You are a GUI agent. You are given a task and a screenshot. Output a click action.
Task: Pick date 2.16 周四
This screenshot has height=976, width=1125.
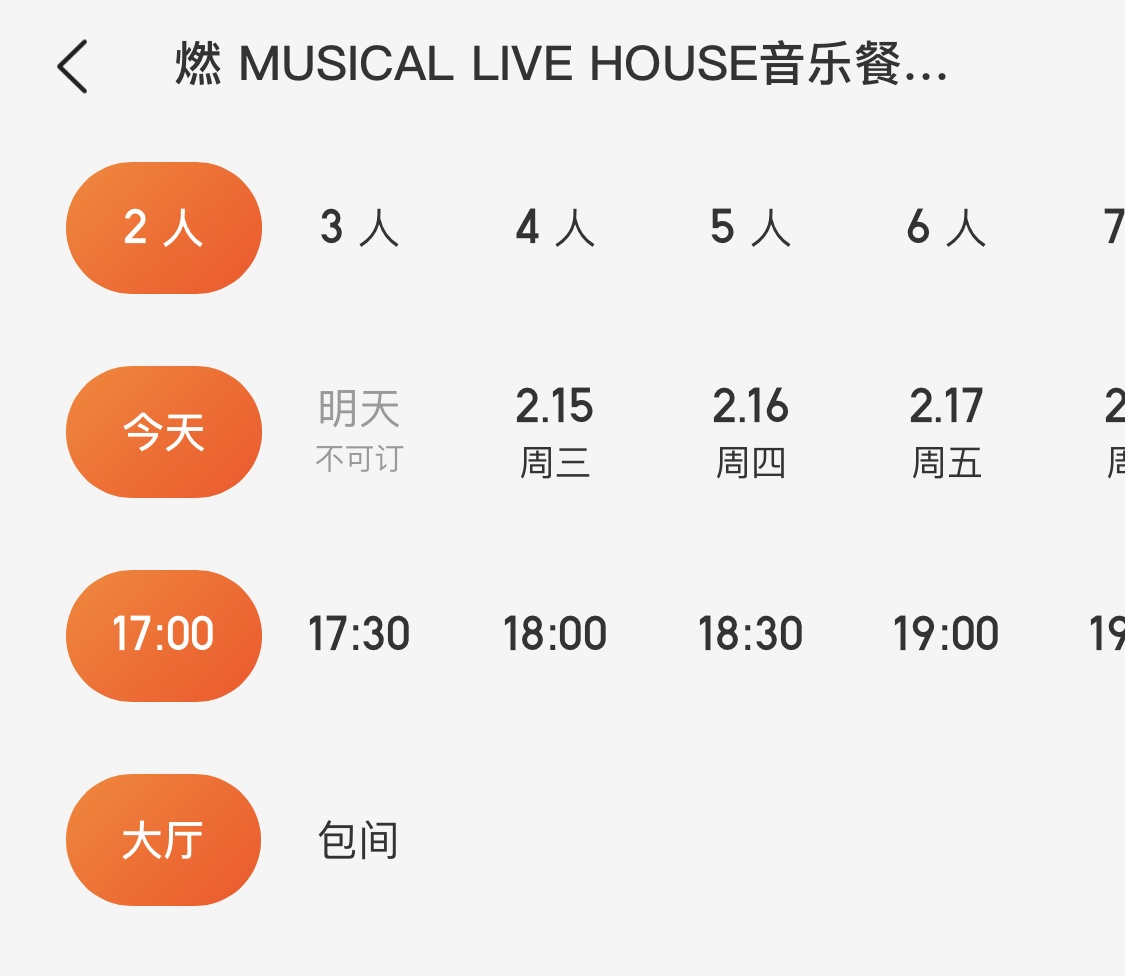point(750,432)
